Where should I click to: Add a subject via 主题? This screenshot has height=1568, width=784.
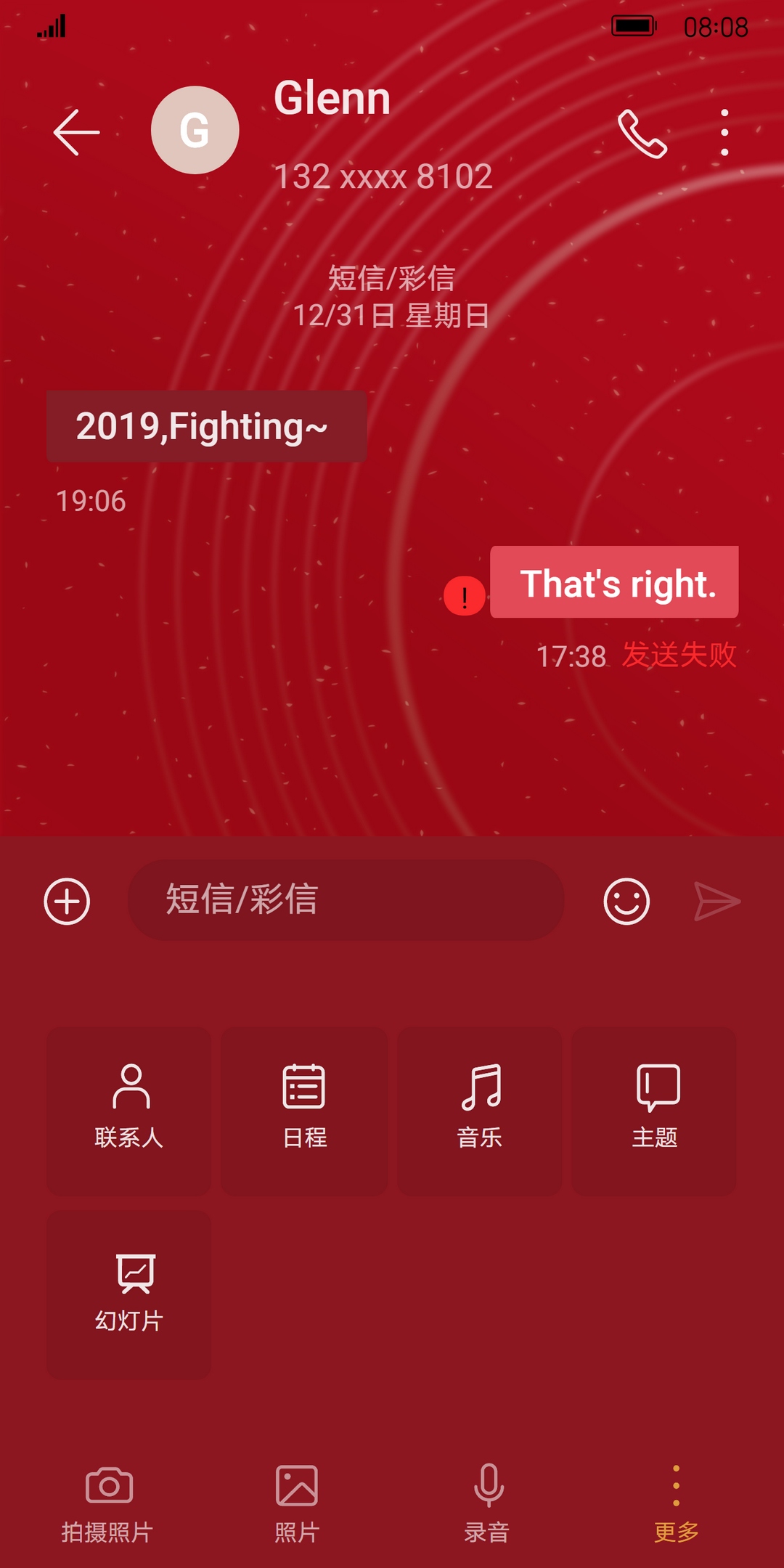coord(654,1111)
